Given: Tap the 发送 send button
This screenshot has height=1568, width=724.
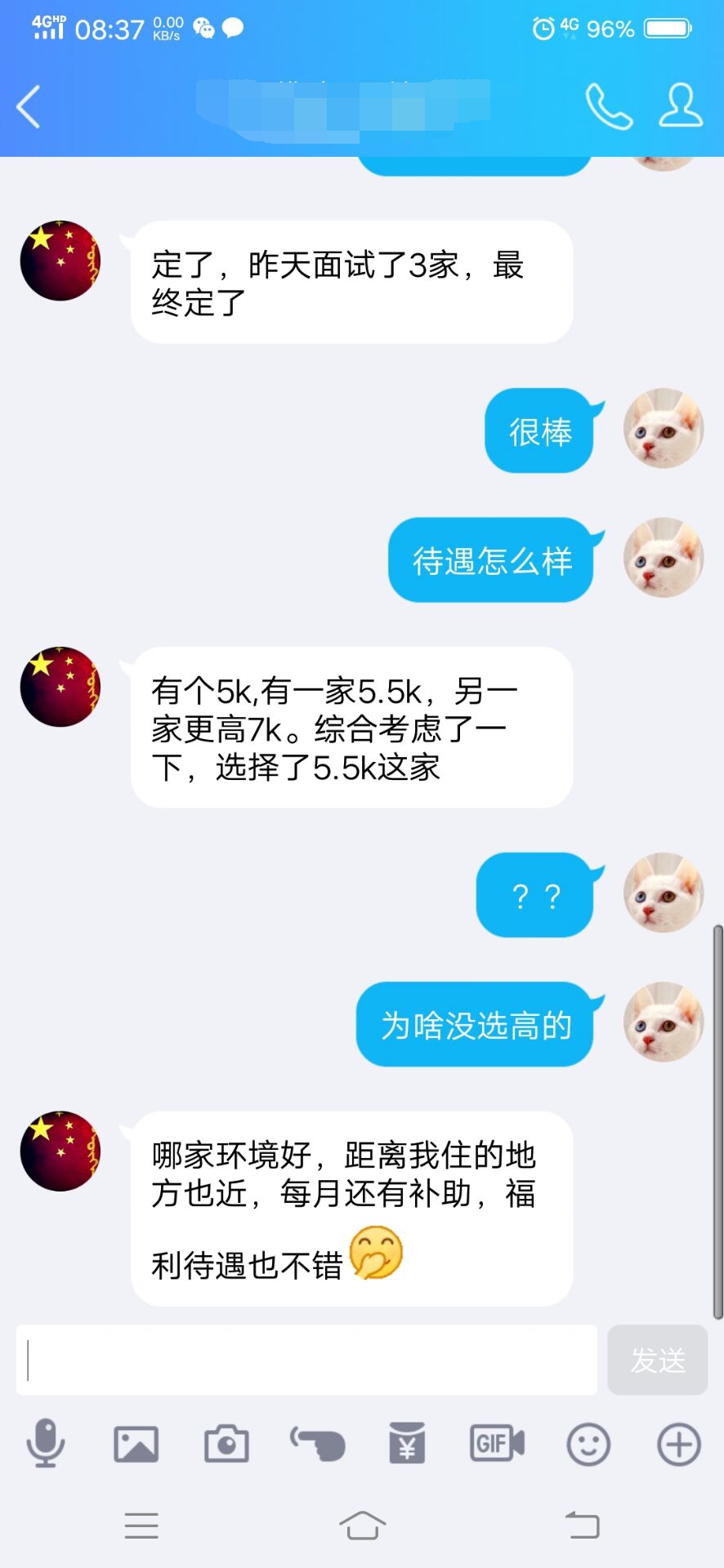Looking at the screenshot, I should (657, 1360).
